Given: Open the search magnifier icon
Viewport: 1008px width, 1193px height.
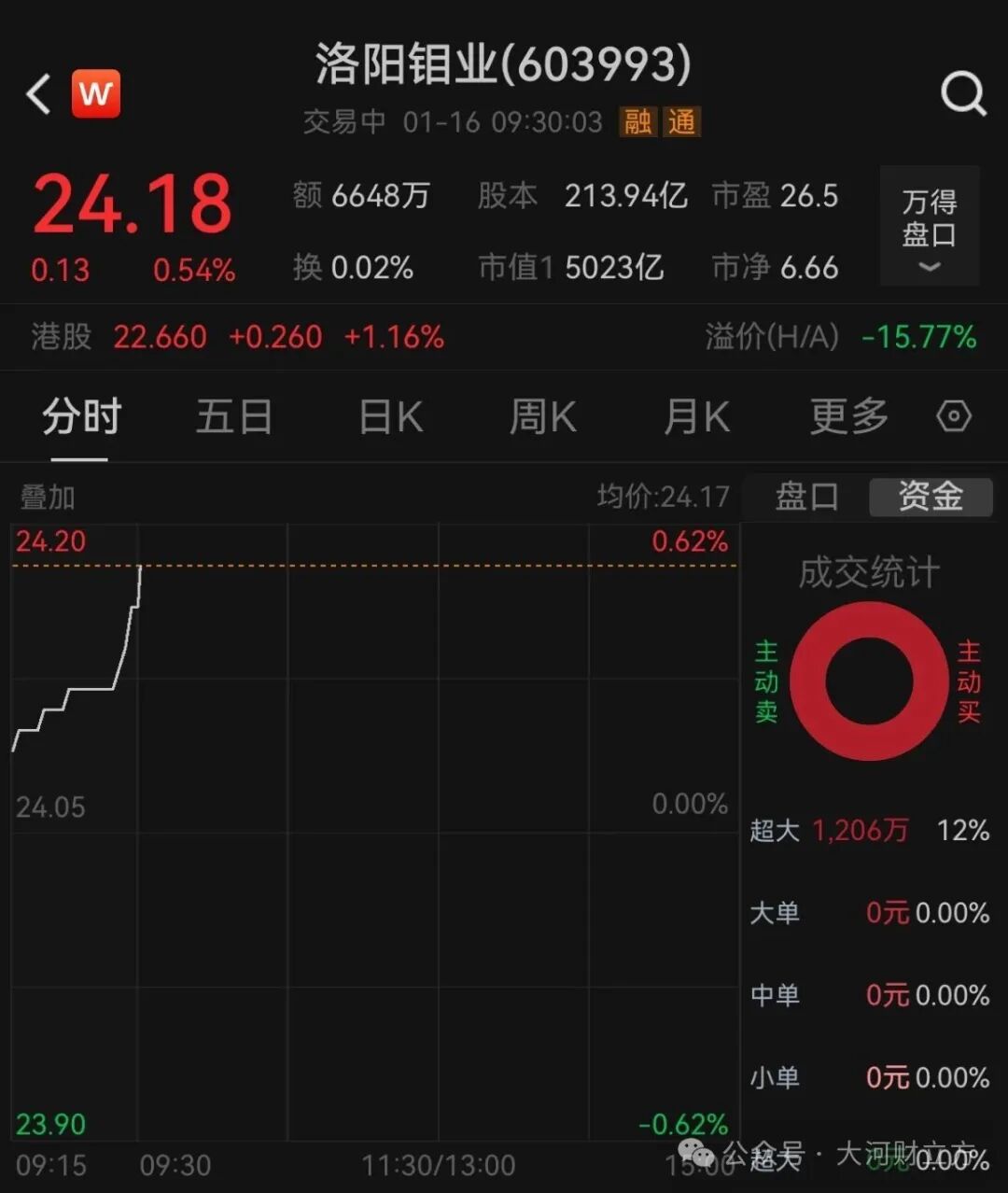Looking at the screenshot, I should (x=962, y=94).
